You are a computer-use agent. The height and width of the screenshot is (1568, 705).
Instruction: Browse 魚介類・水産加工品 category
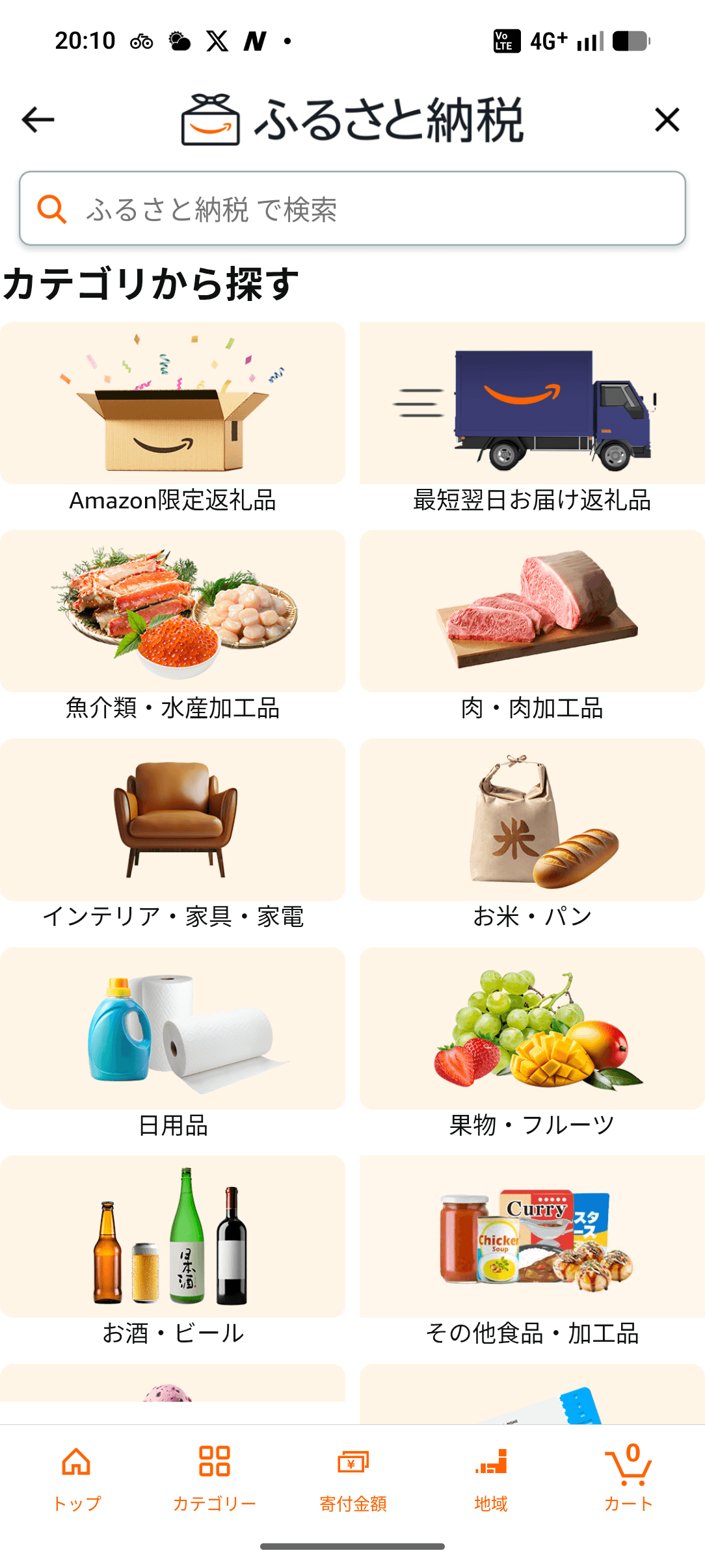point(172,625)
